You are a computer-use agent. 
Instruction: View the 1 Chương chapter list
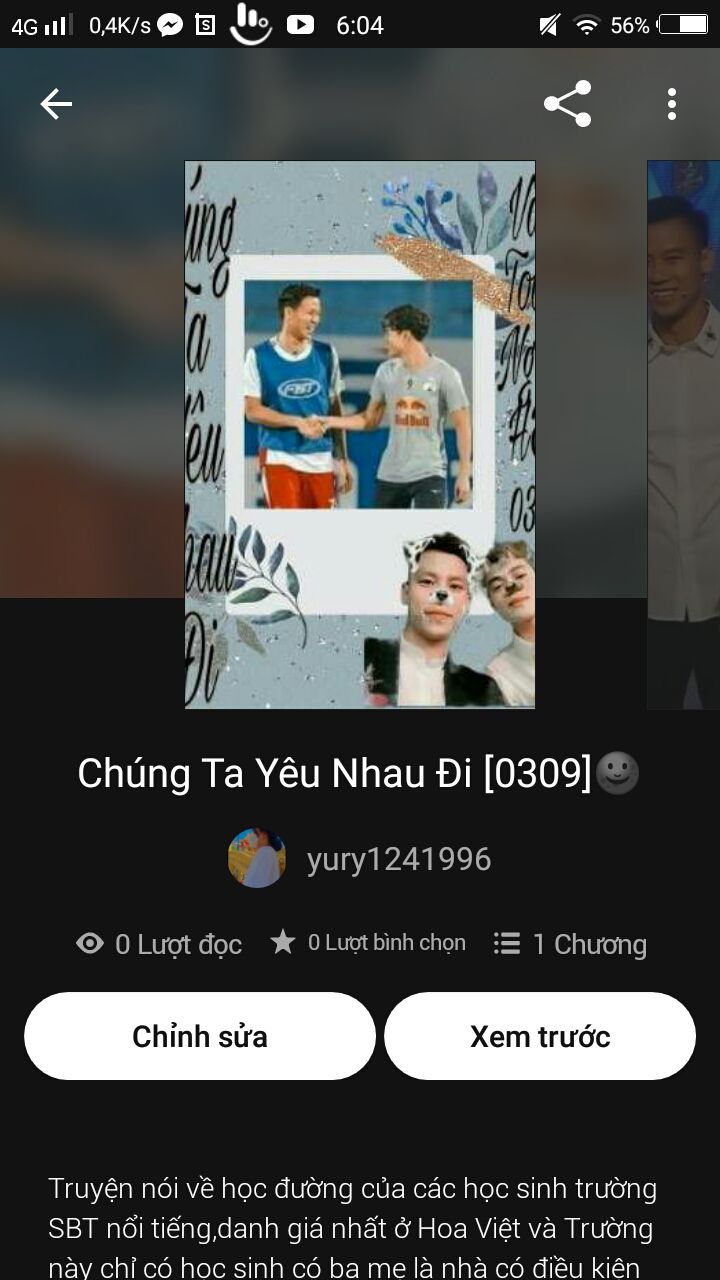point(570,944)
